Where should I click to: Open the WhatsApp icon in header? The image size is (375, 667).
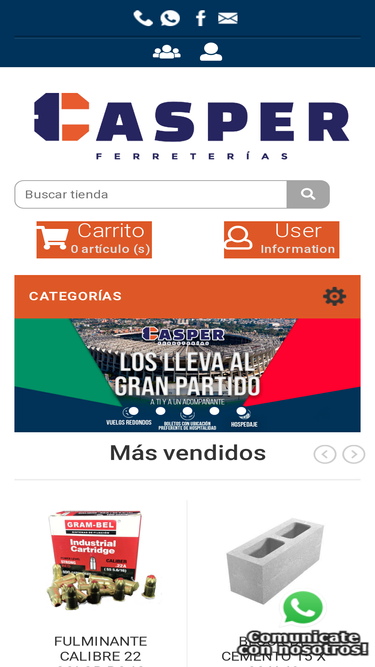pyautogui.click(x=170, y=18)
